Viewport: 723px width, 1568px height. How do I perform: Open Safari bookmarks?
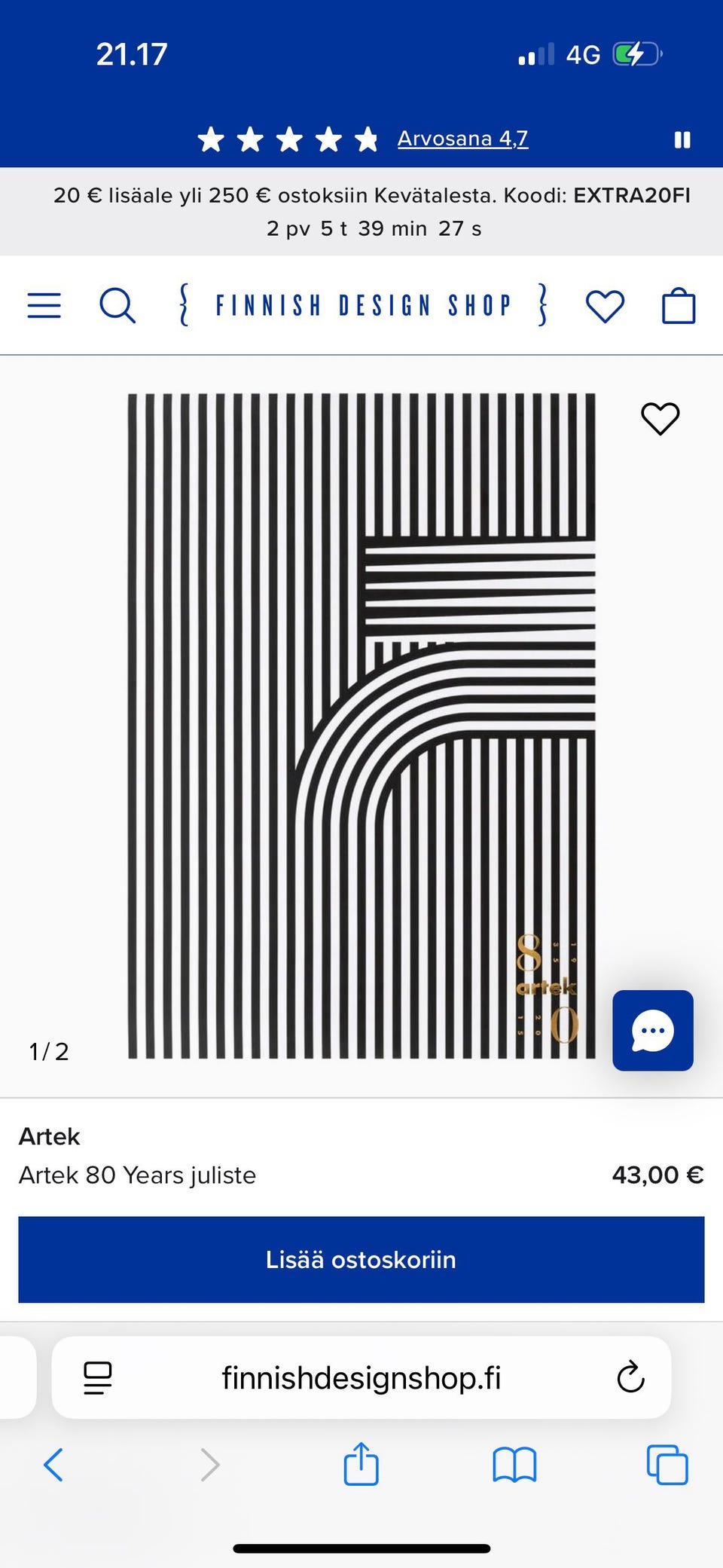click(514, 1465)
